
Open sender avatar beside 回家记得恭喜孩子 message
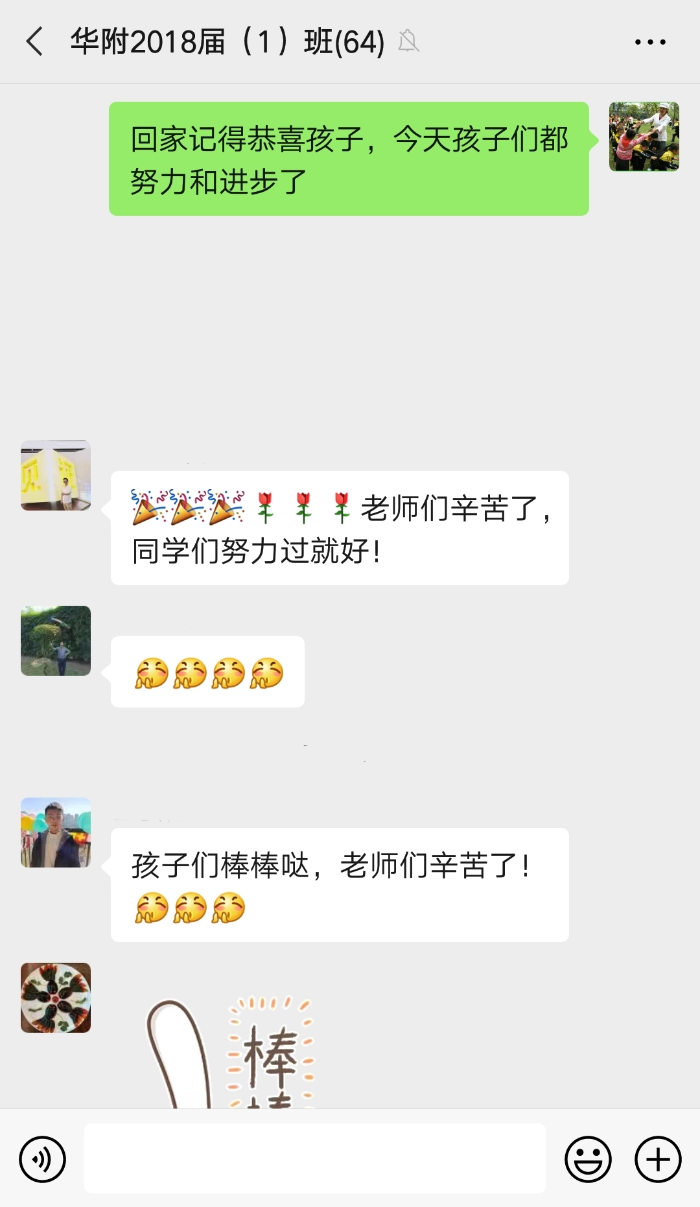644,137
